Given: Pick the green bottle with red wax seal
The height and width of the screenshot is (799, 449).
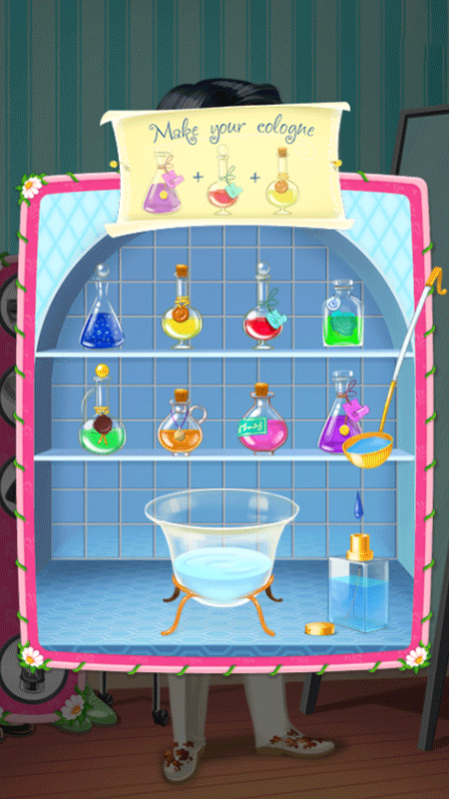Looking at the screenshot, I should tap(102, 409).
